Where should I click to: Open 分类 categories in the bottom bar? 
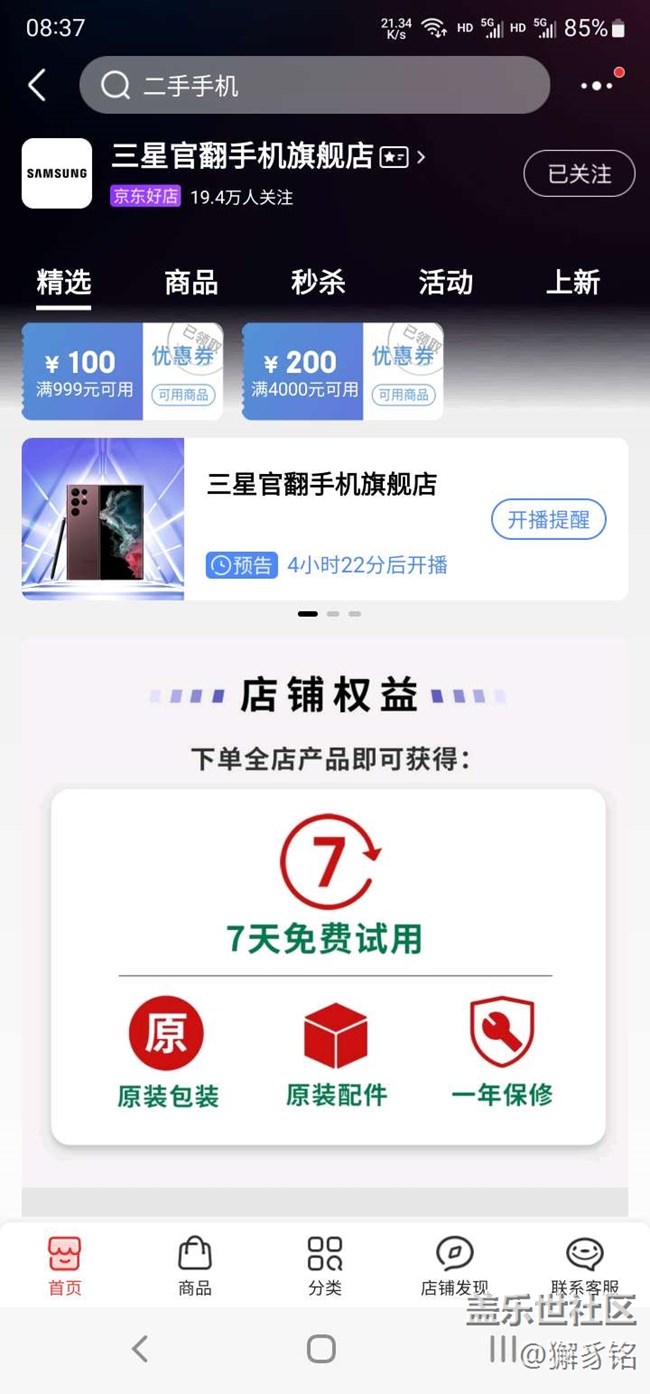pos(325,1265)
